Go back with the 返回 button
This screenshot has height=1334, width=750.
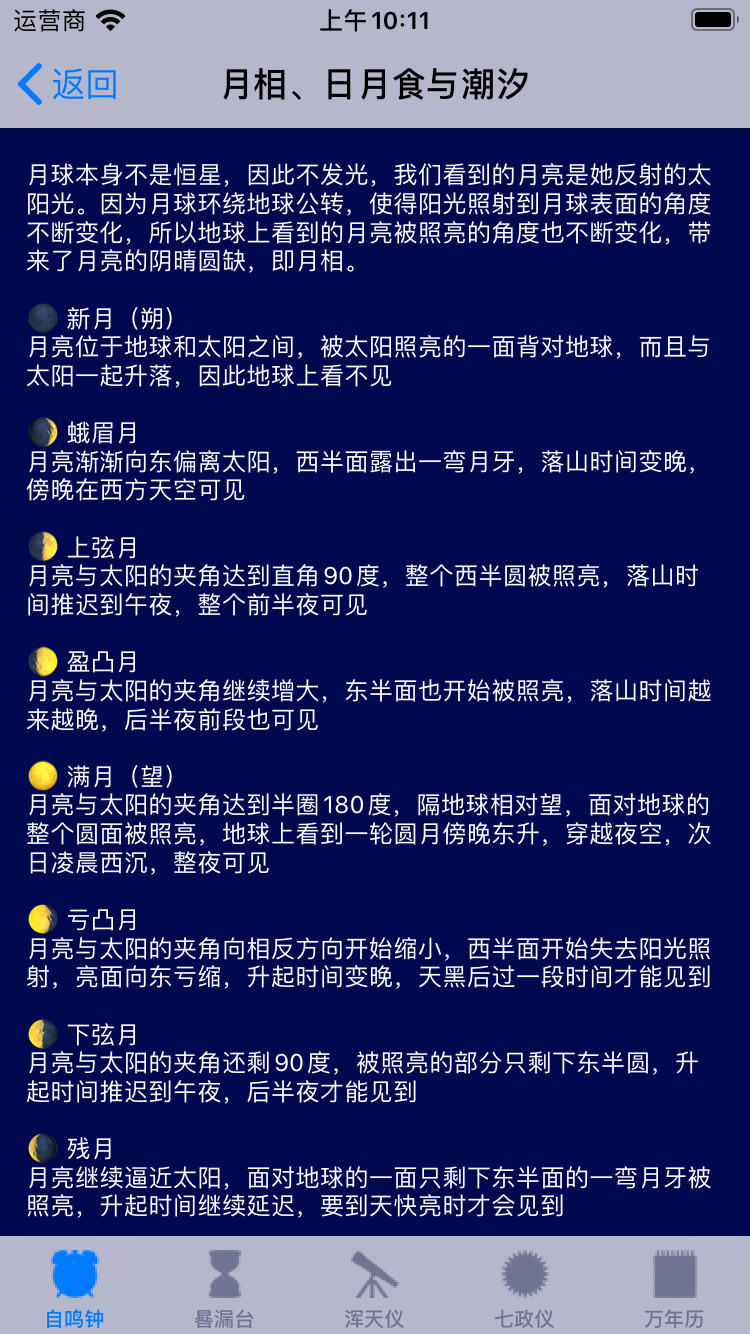(68, 85)
